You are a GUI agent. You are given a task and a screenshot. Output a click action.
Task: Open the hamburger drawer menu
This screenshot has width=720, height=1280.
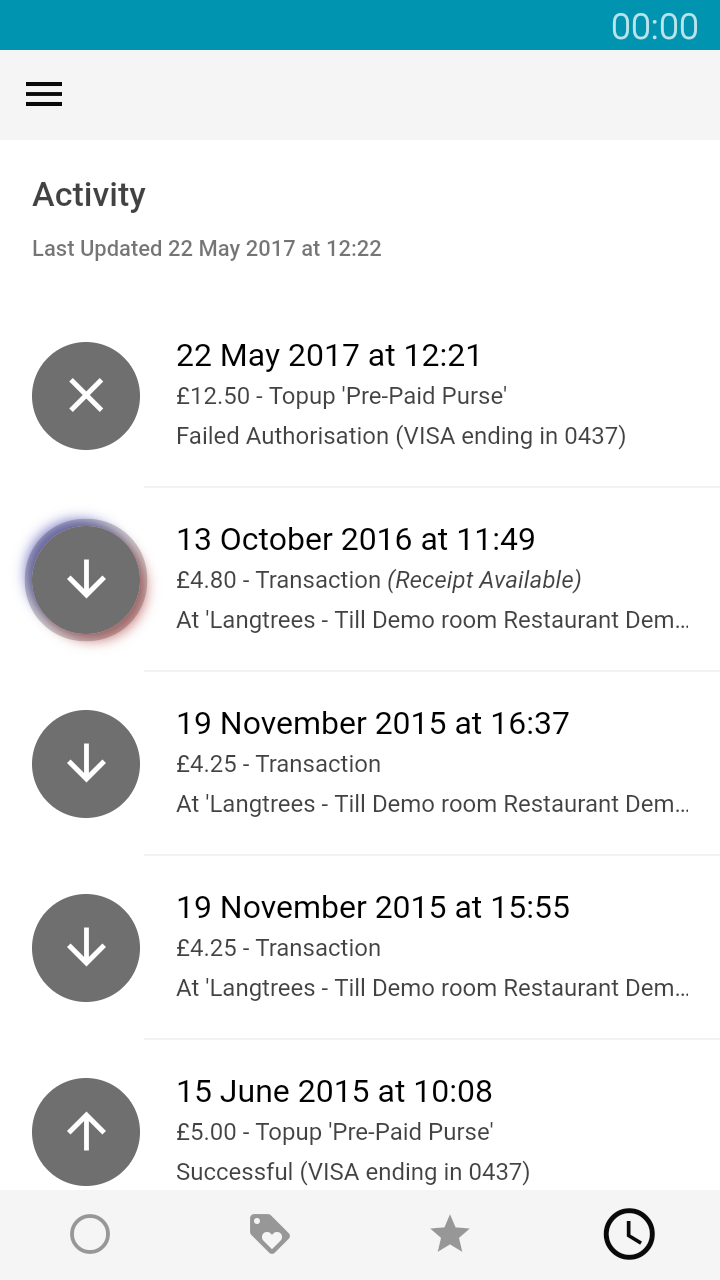[44, 94]
